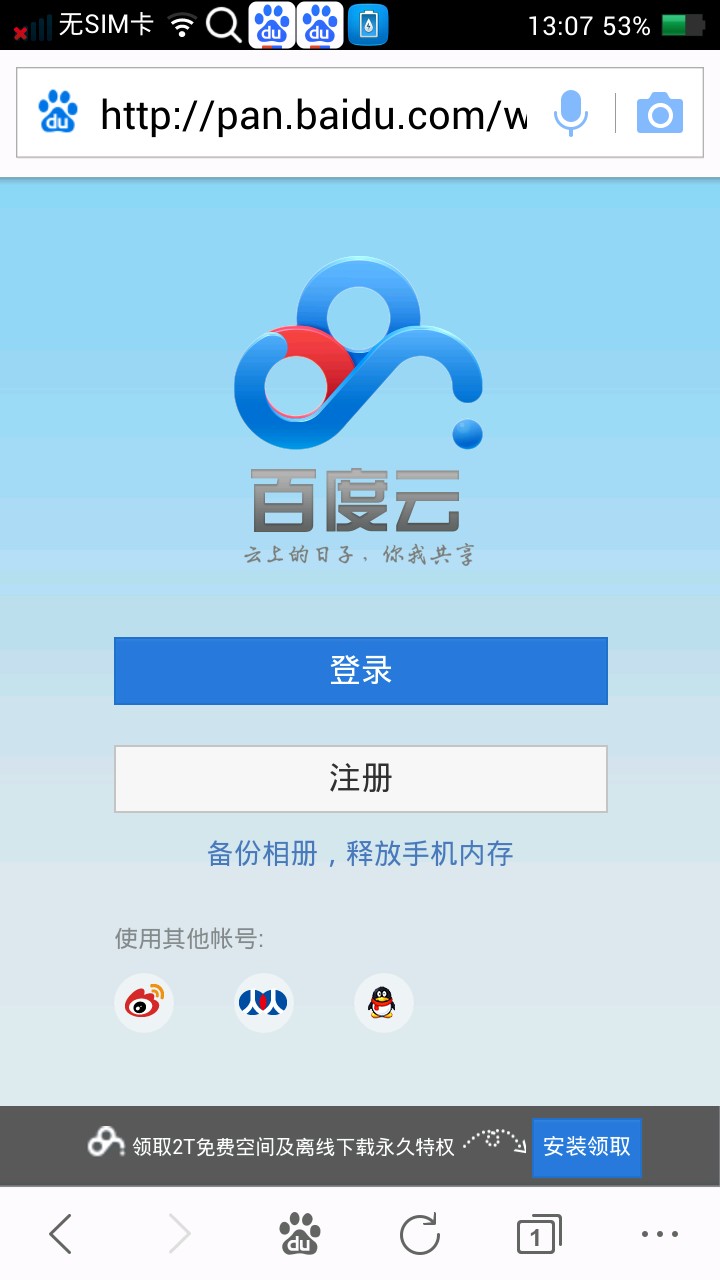Image resolution: width=720 pixels, height=1280 pixels.
Task: Sign in with QQ penguin icon
Action: click(x=383, y=1002)
